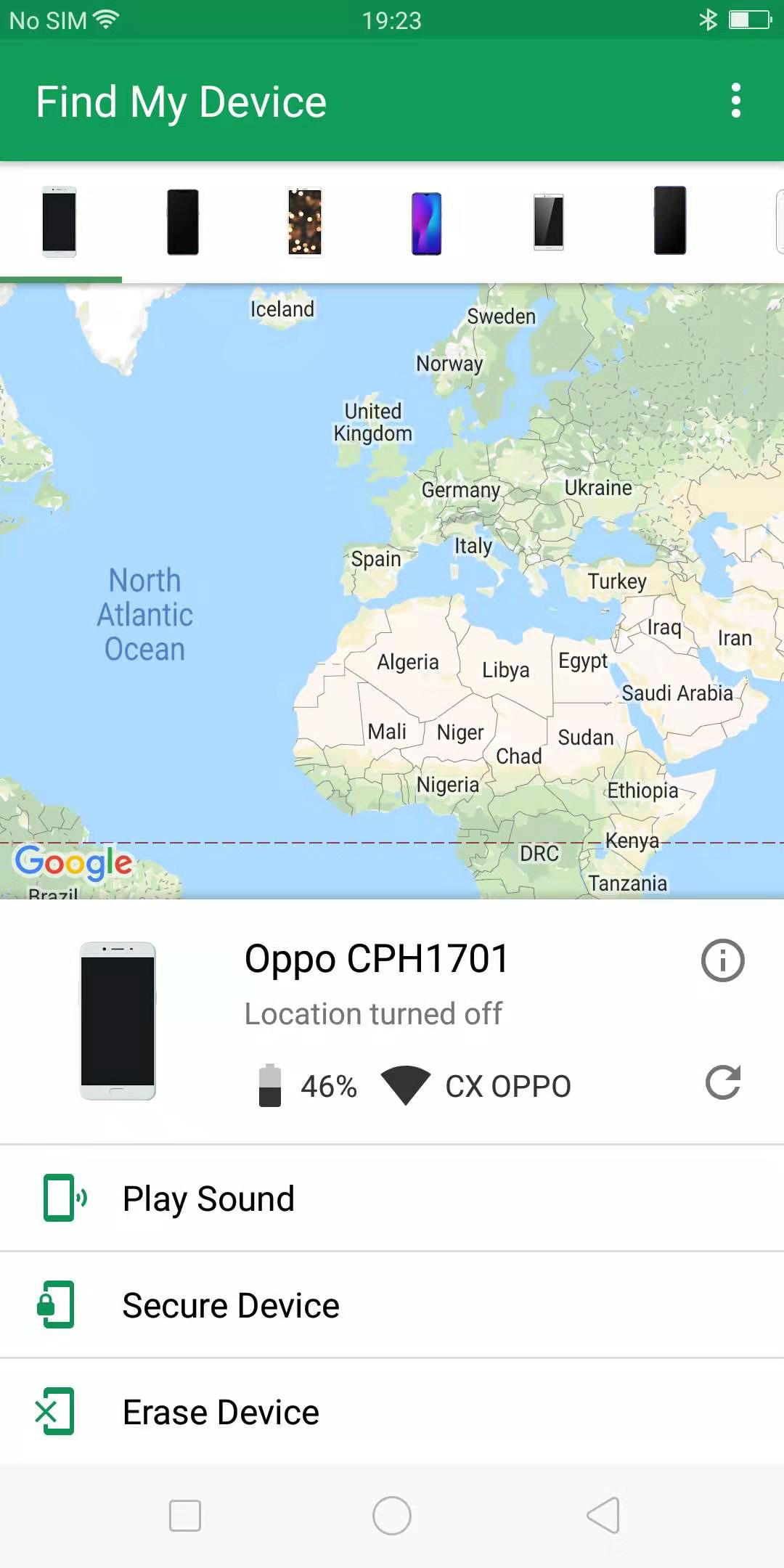The image size is (784, 1568).
Task: Go to the home screen
Action: tap(392, 1515)
